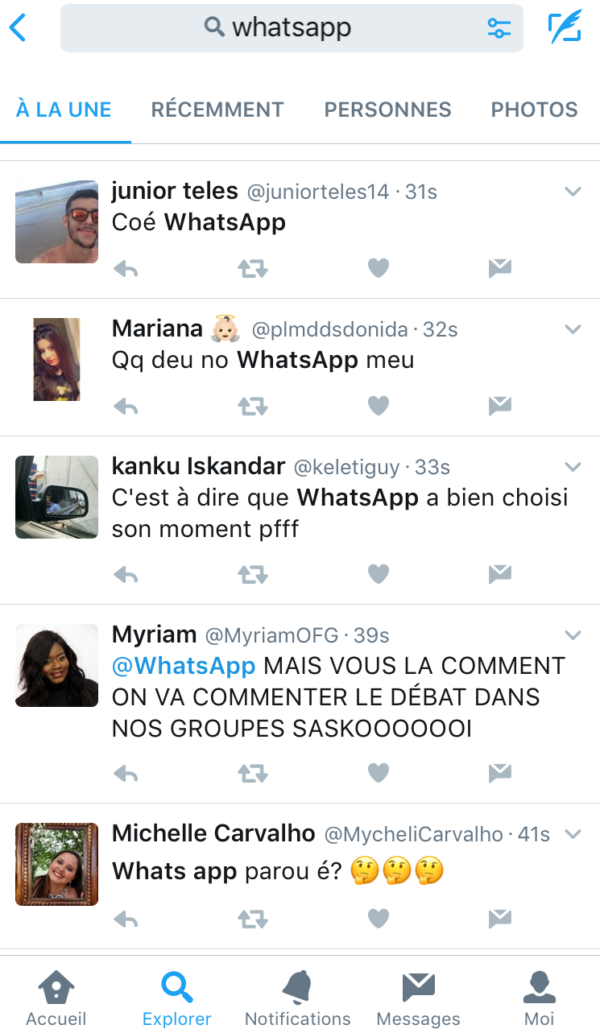Image resolution: width=600 pixels, height=1033 pixels.
Task: Go to the Accueil home tab
Action: tap(56, 997)
